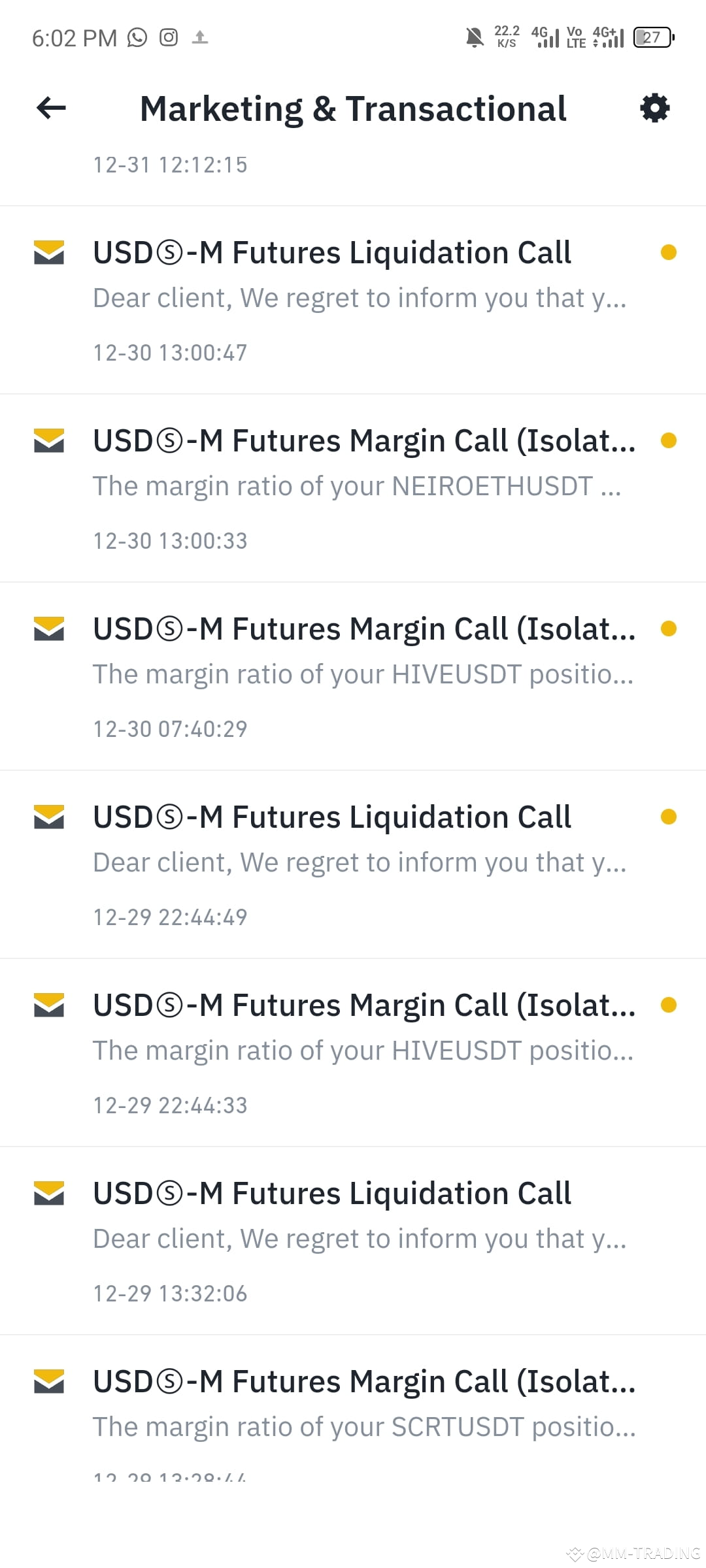Click the envelope icon on the 12-29 Liquidation Call

point(48,817)
